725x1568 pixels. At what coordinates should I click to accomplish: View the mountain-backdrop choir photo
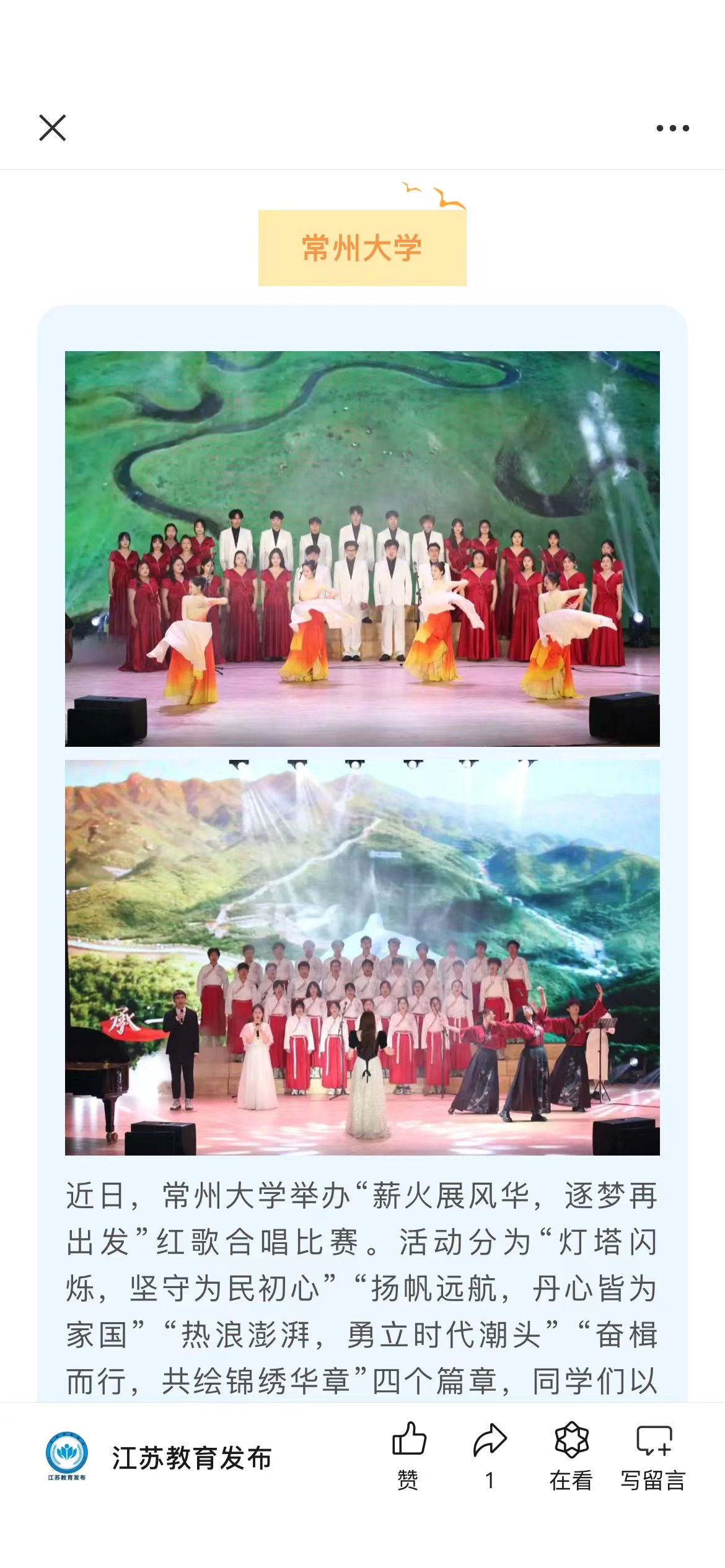click(x=362, y=957)
